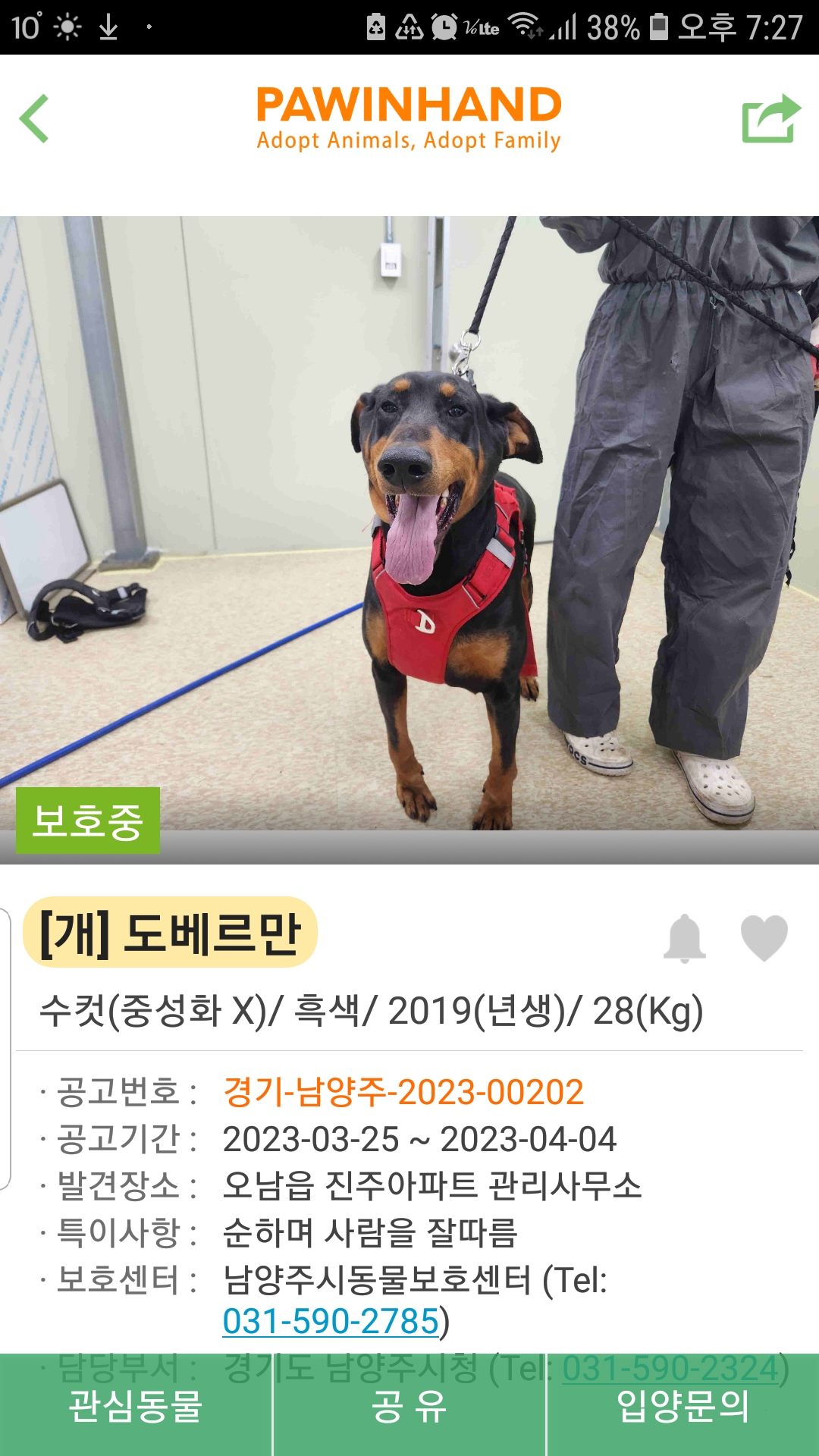The image size is (819, 1456).
Task: Go back using the green arrow
Action: point(34,118)
